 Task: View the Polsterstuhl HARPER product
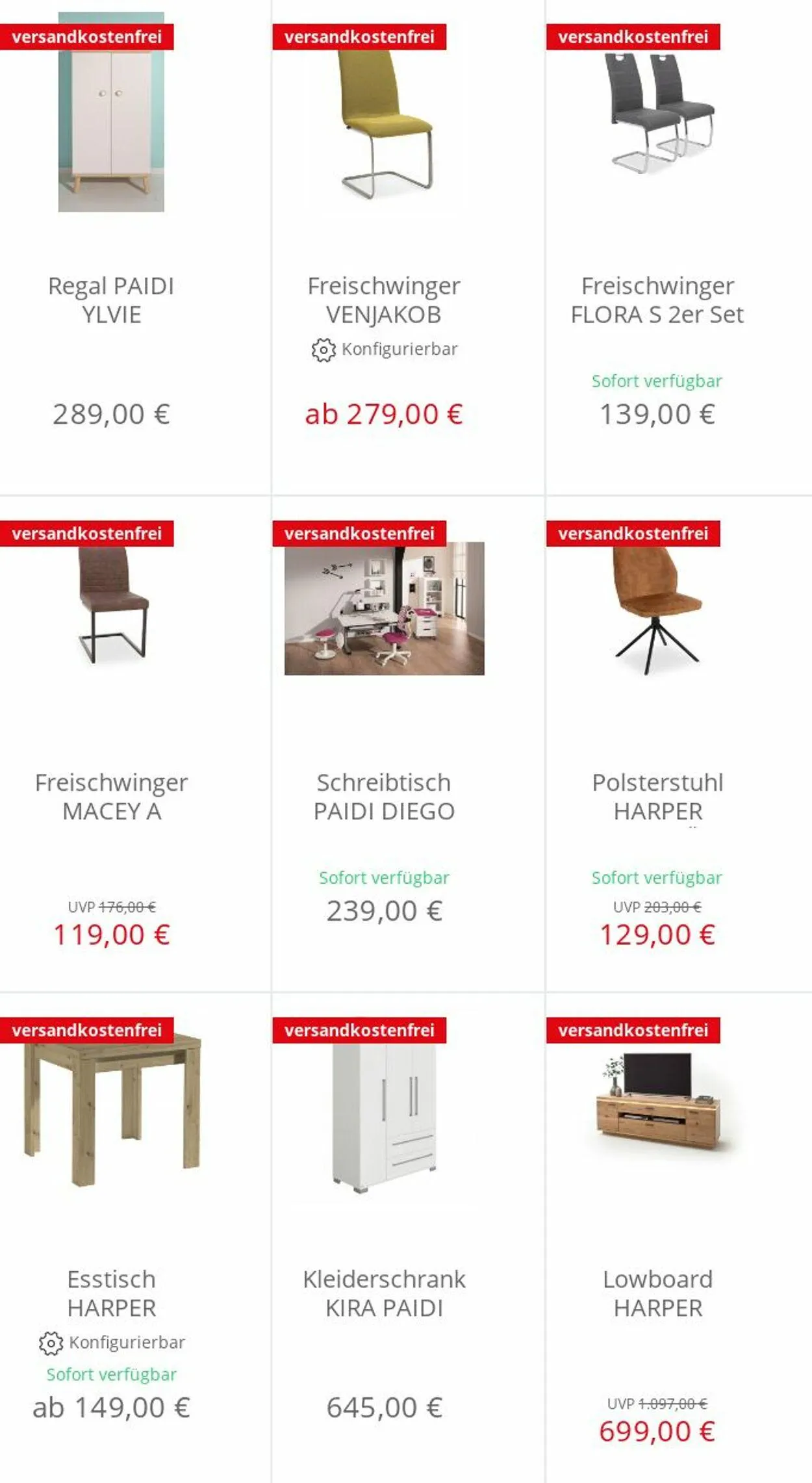pos(657,797)
